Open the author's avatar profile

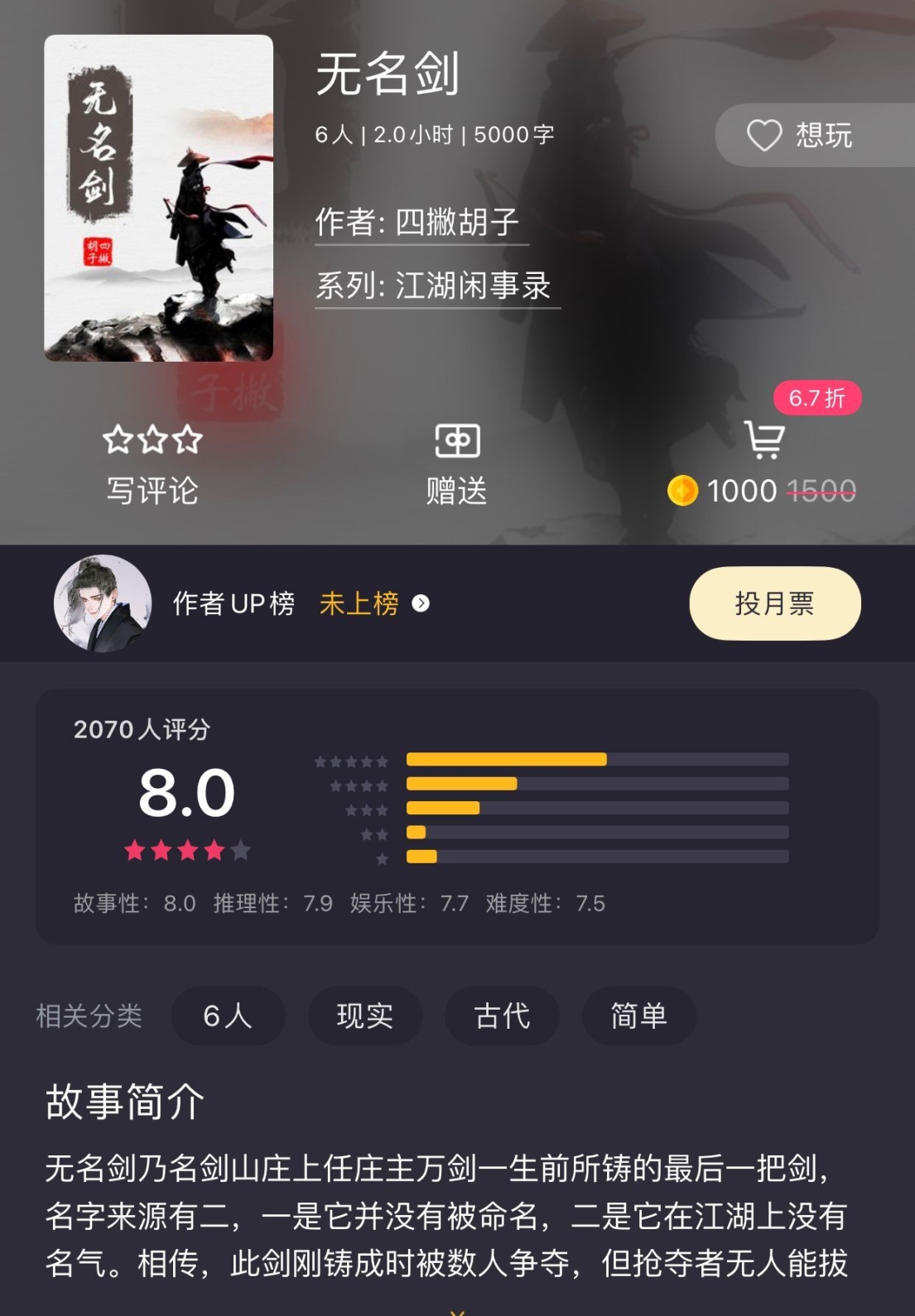(x=103, y=603)
